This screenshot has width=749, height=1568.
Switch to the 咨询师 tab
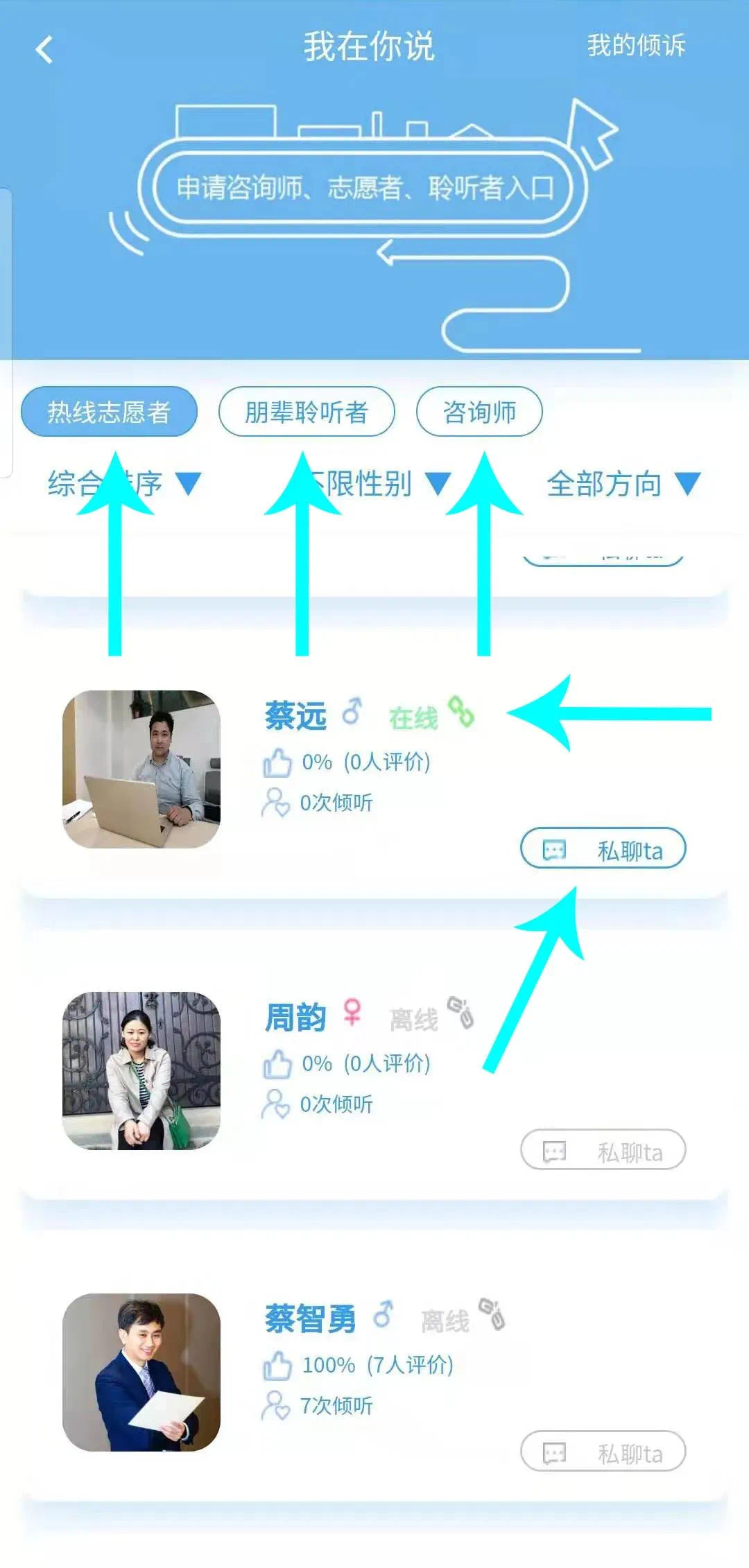coord(479,412)
